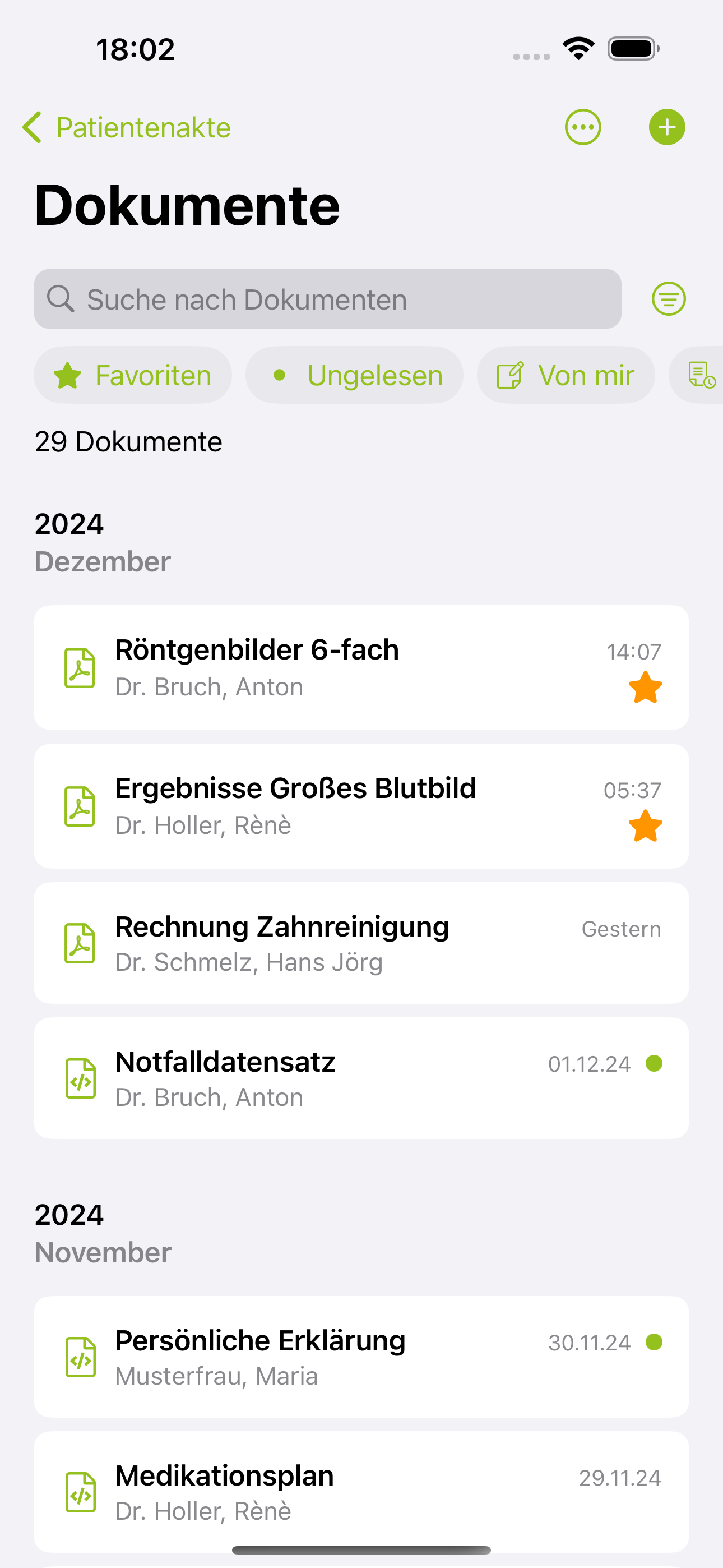The image size is (723, 1568).
Task: Open Persönliche Erklärung from Musterfrau
Action: (361, 1357)
